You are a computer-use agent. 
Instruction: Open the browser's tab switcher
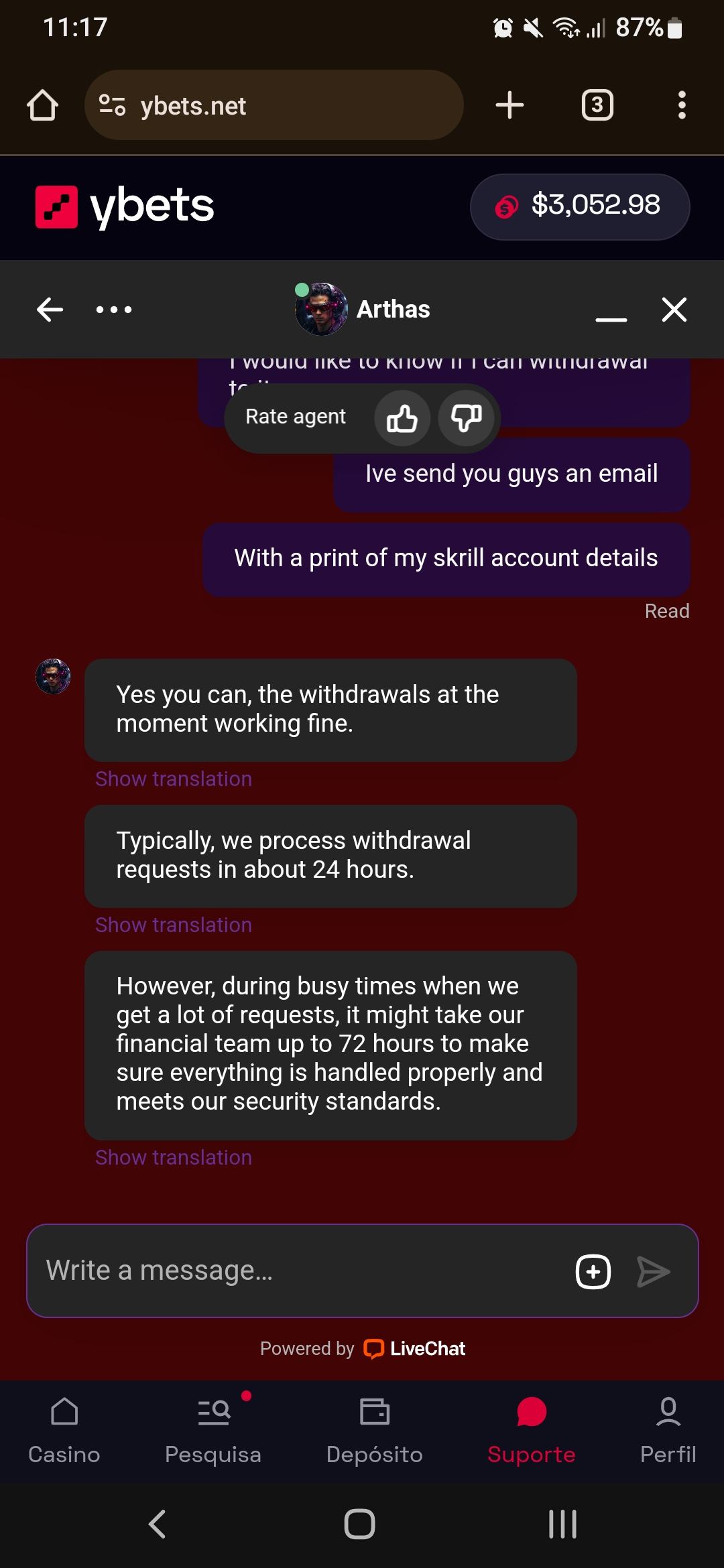(x=597, y=105)
